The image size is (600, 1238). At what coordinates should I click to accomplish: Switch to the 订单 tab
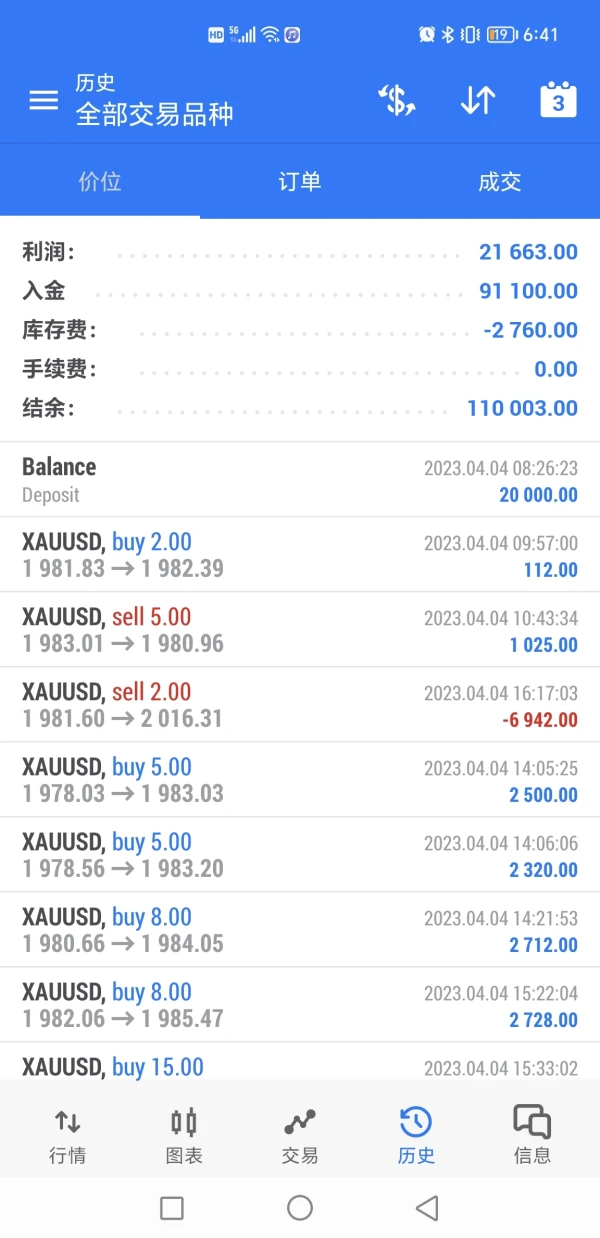300,182
